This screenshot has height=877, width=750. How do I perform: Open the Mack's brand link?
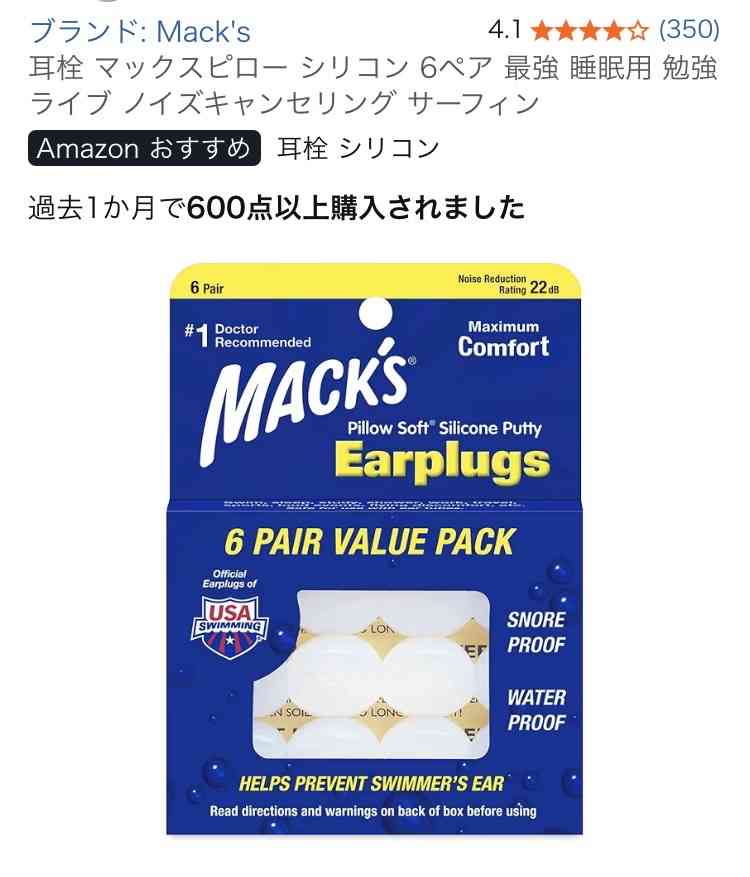click(140, 32)
